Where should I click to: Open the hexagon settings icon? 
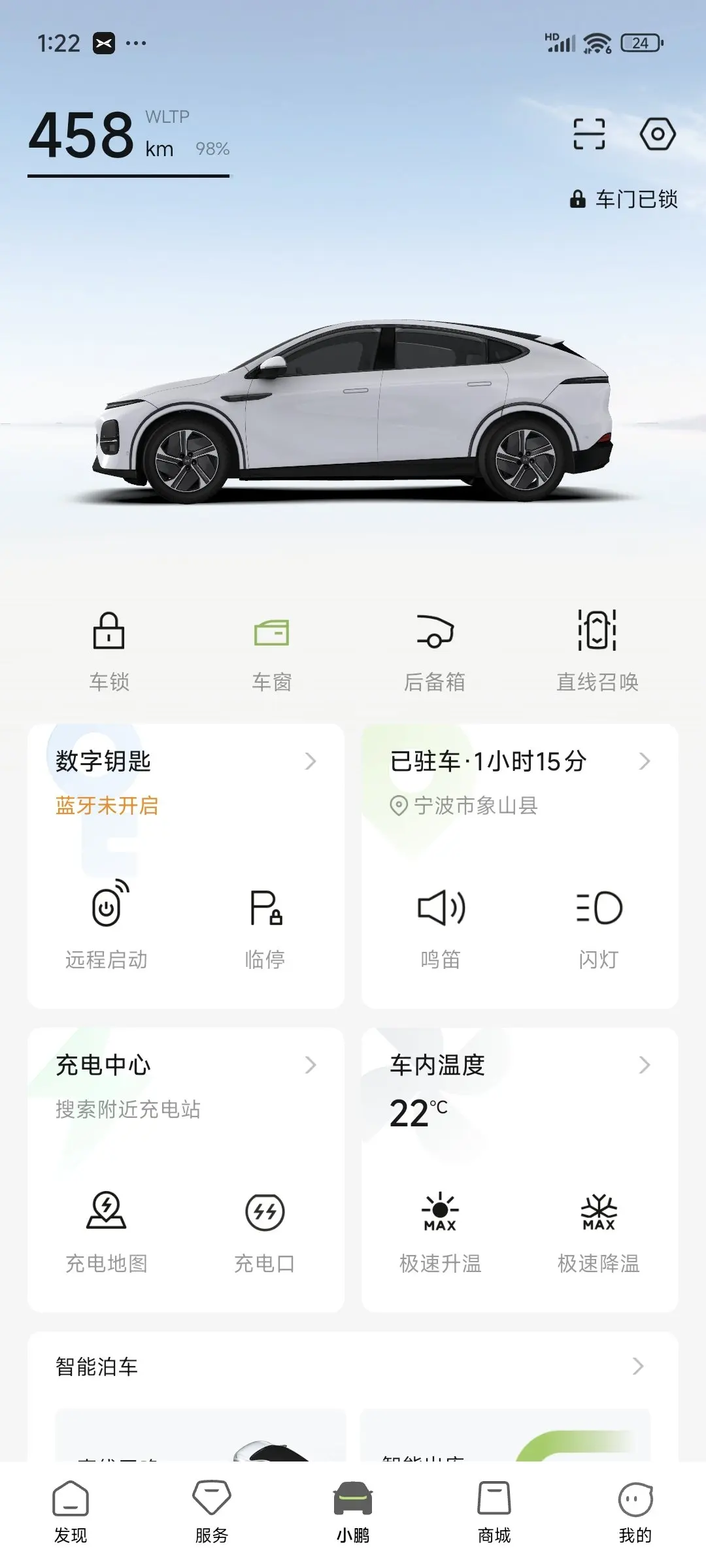pos(656,135)
